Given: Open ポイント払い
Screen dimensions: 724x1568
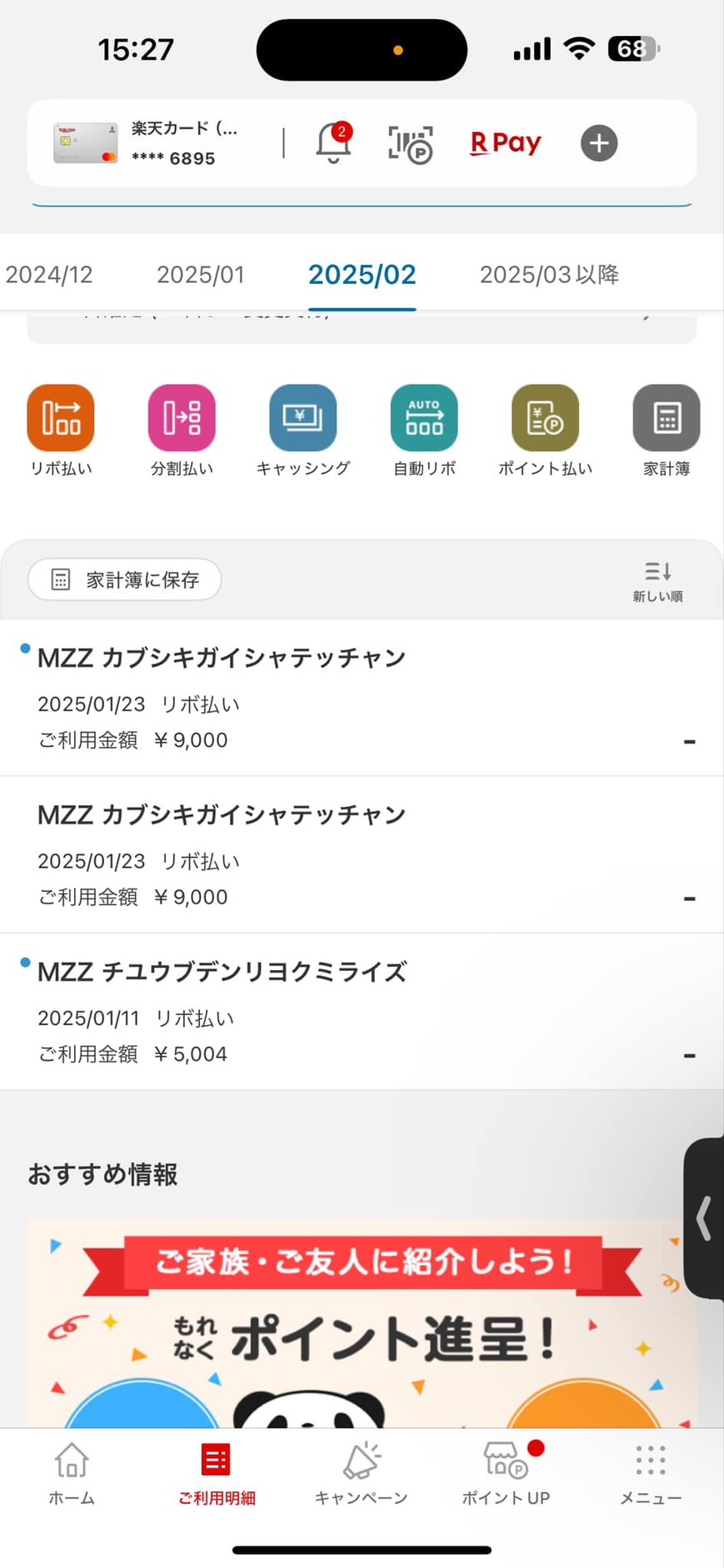Looking at the screenshot, I should pyautogui.click(x=545, y=431).
